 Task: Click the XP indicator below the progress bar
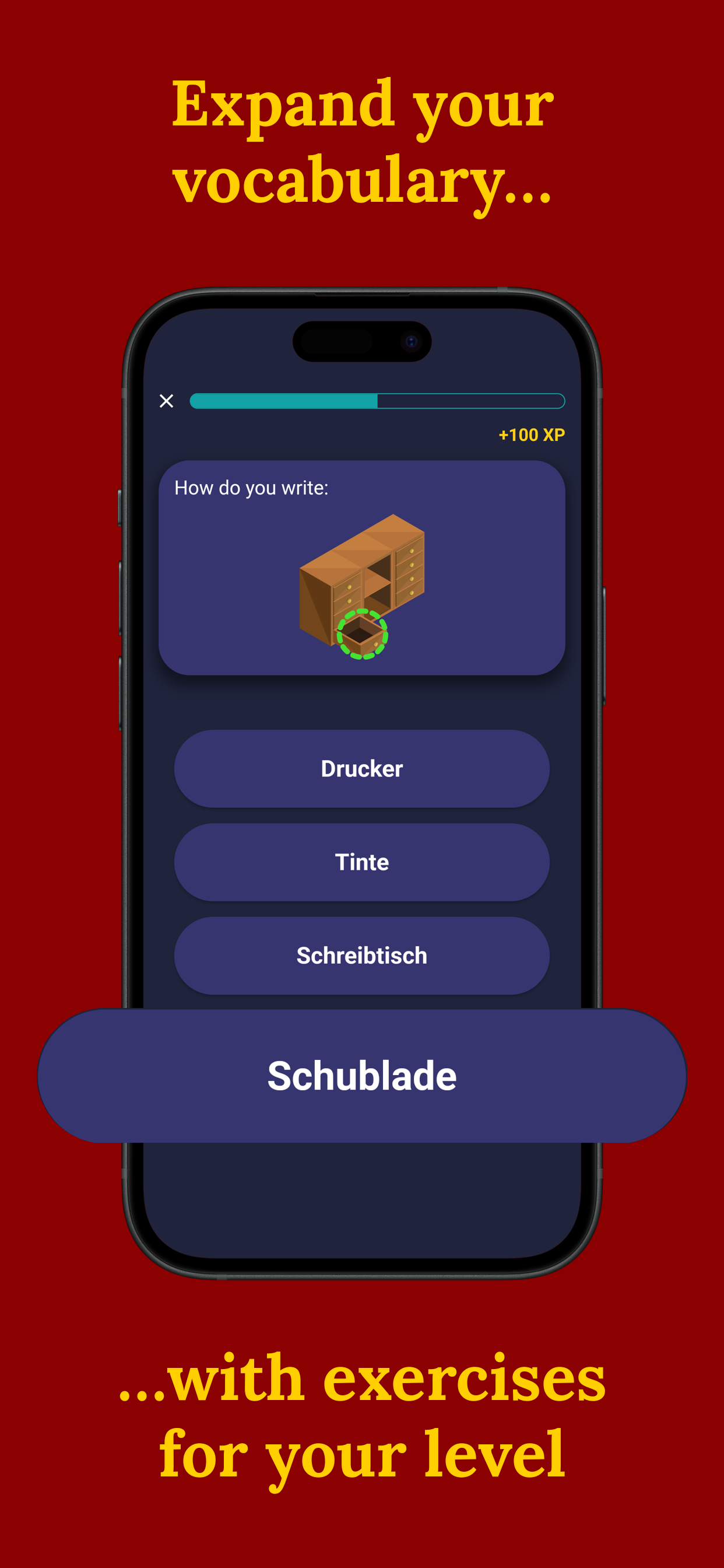pos(532,435)
